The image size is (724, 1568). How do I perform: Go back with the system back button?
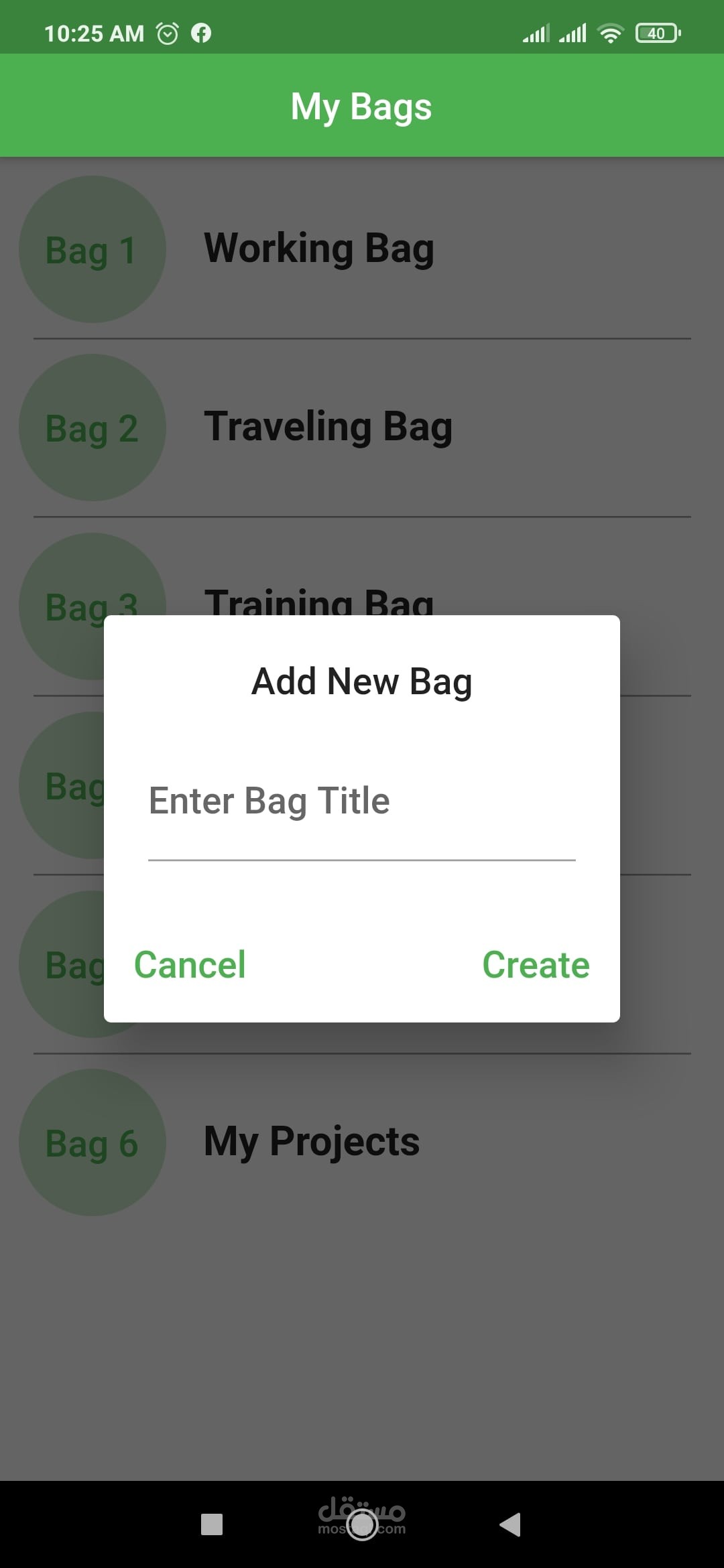pyautogui.click(x=511, y=1524)
